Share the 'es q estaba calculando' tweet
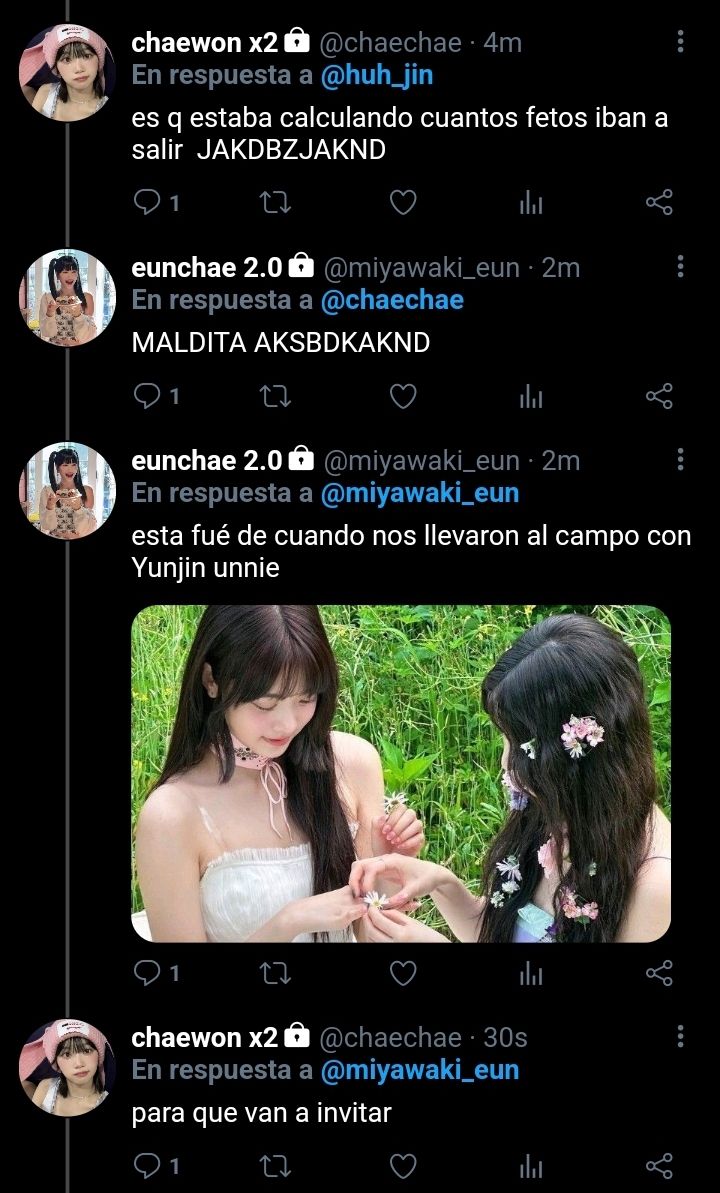 (659, 204)
